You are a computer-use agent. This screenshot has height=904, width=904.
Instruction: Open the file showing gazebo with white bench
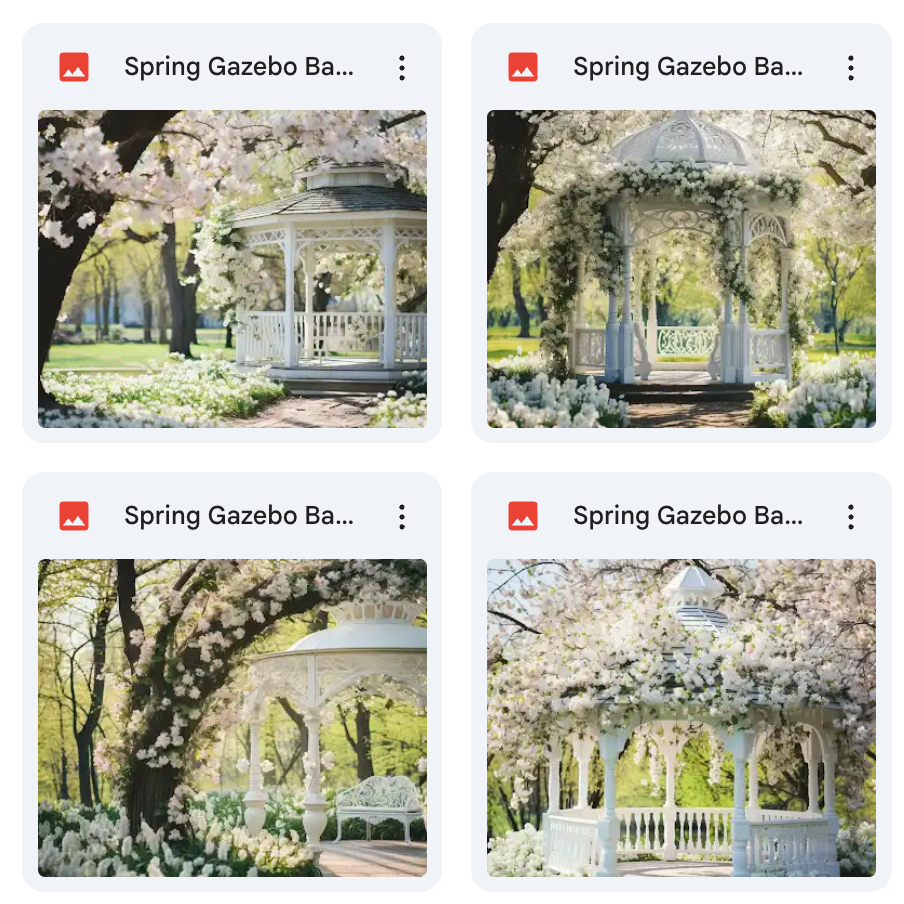pos(232,717)
